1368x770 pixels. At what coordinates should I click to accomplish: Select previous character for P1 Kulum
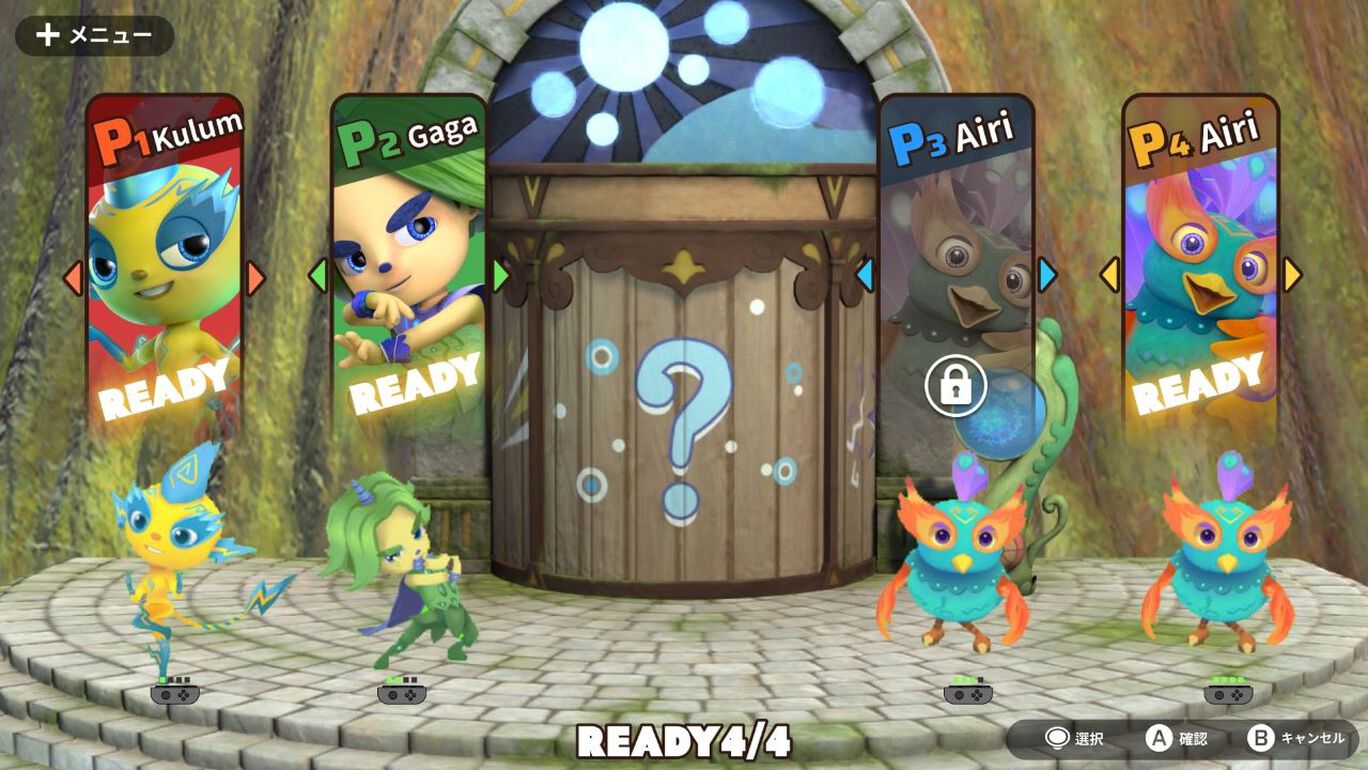72,278
